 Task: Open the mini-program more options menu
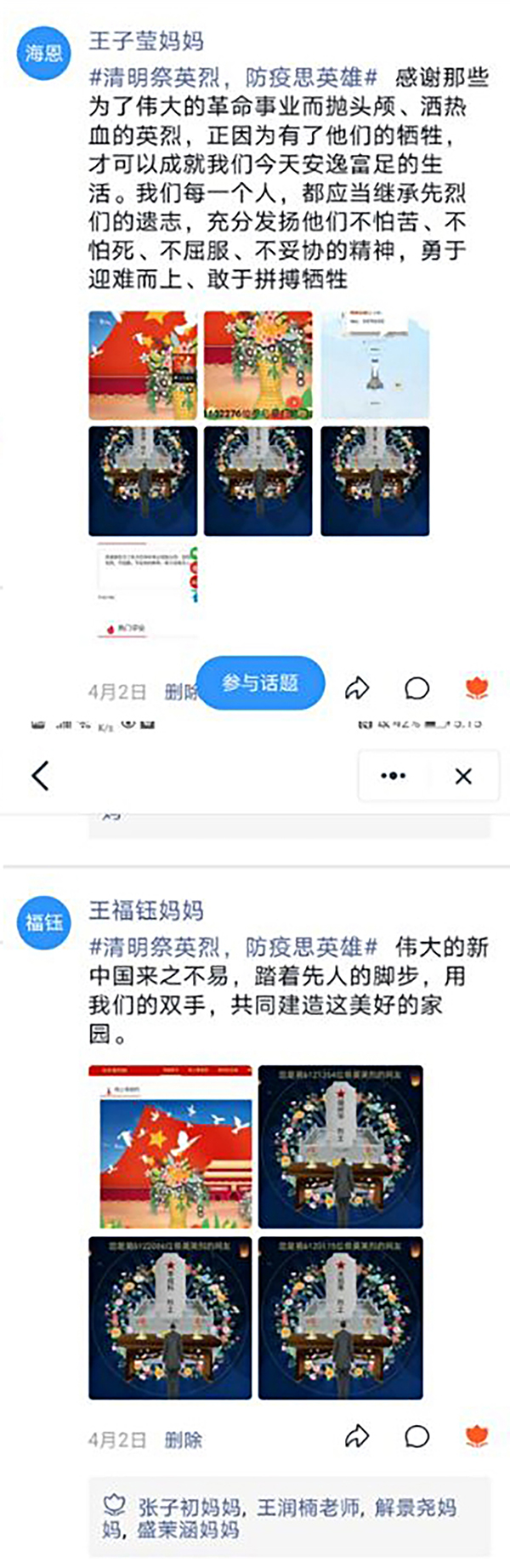pyautogui.click(x=393, y=776)
